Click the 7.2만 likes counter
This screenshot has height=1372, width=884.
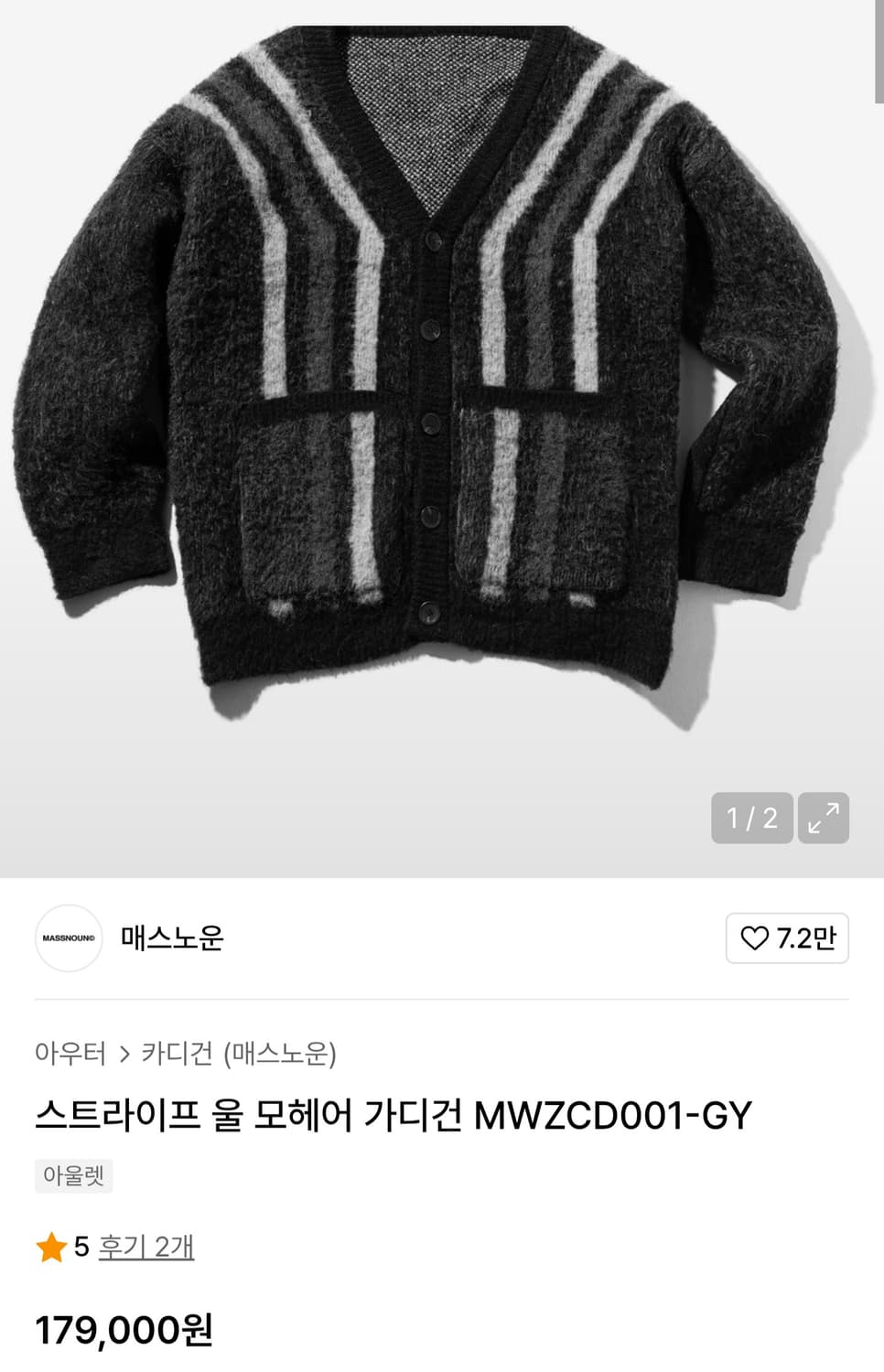tap(802, 938)
